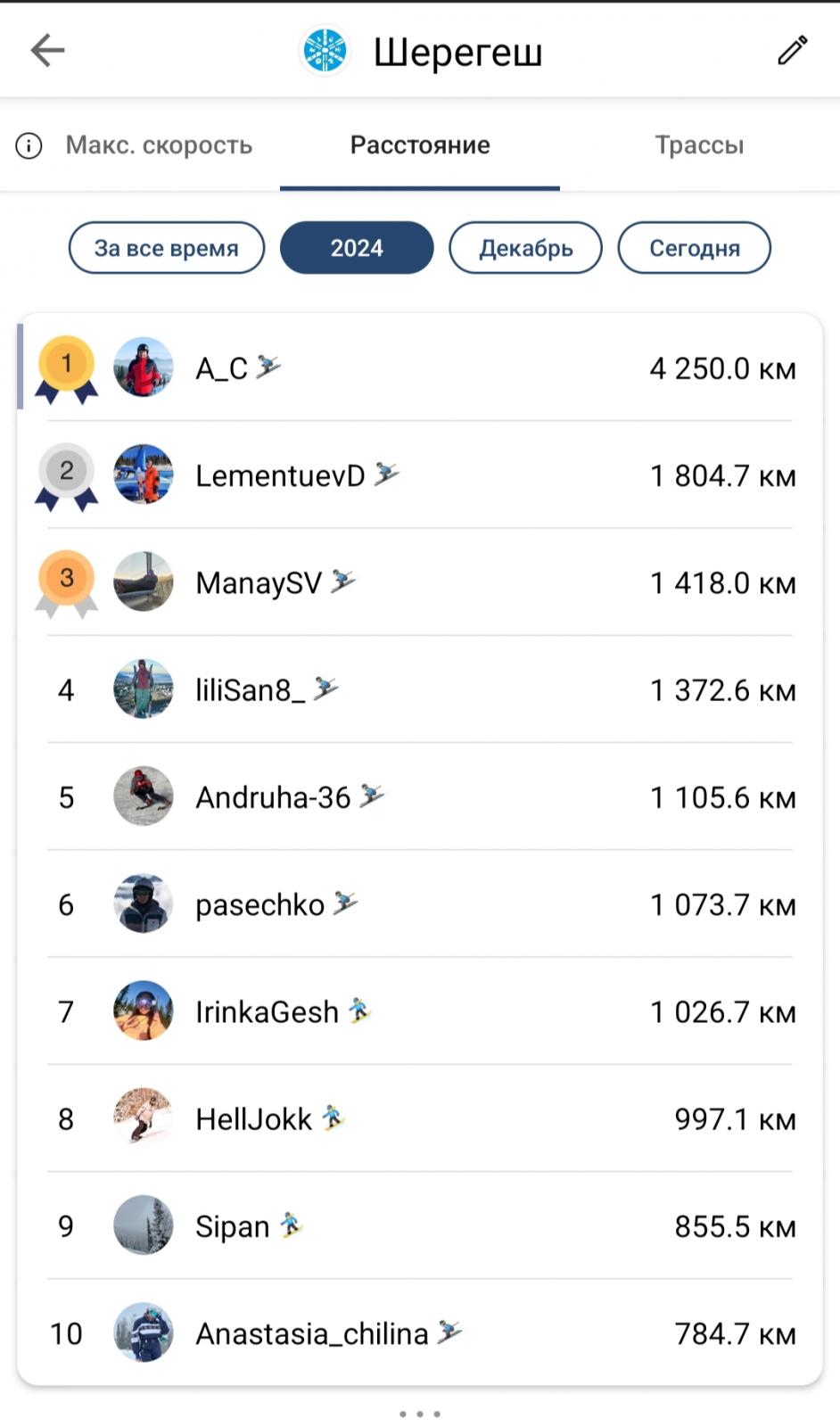Open IrinkaGesh's profile row
Image resolution: width=840 pixels, height=1427 pixels.
[420, 1011]
